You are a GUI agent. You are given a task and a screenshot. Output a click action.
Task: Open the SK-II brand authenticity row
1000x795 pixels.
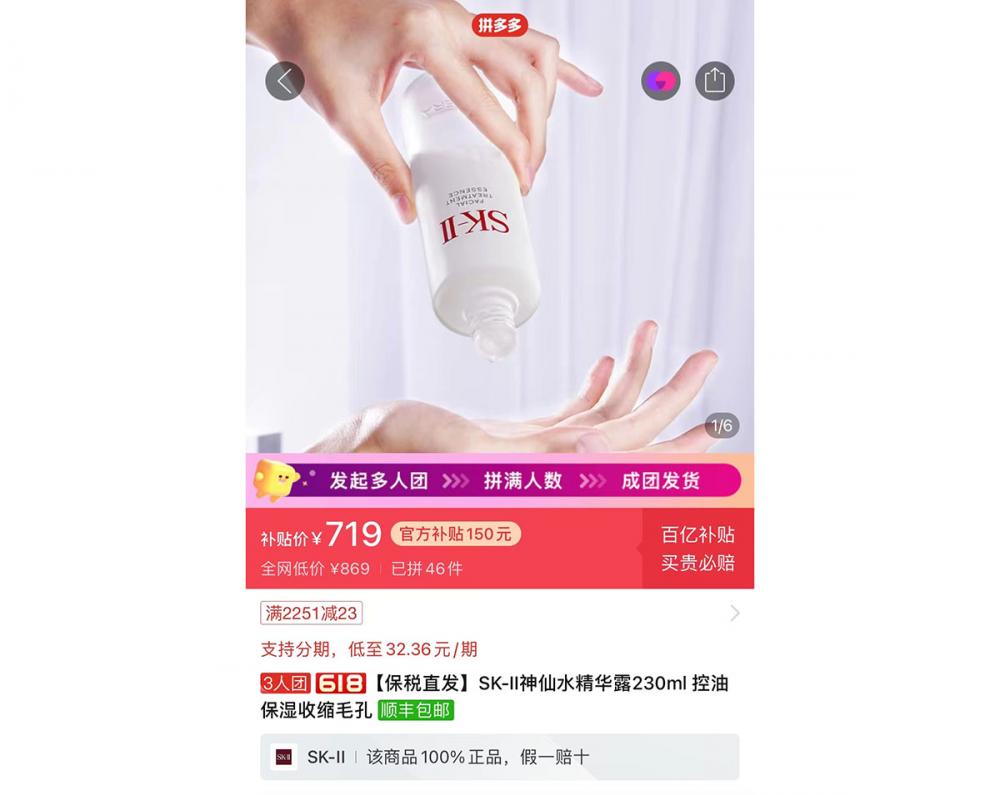coord(499,757)
